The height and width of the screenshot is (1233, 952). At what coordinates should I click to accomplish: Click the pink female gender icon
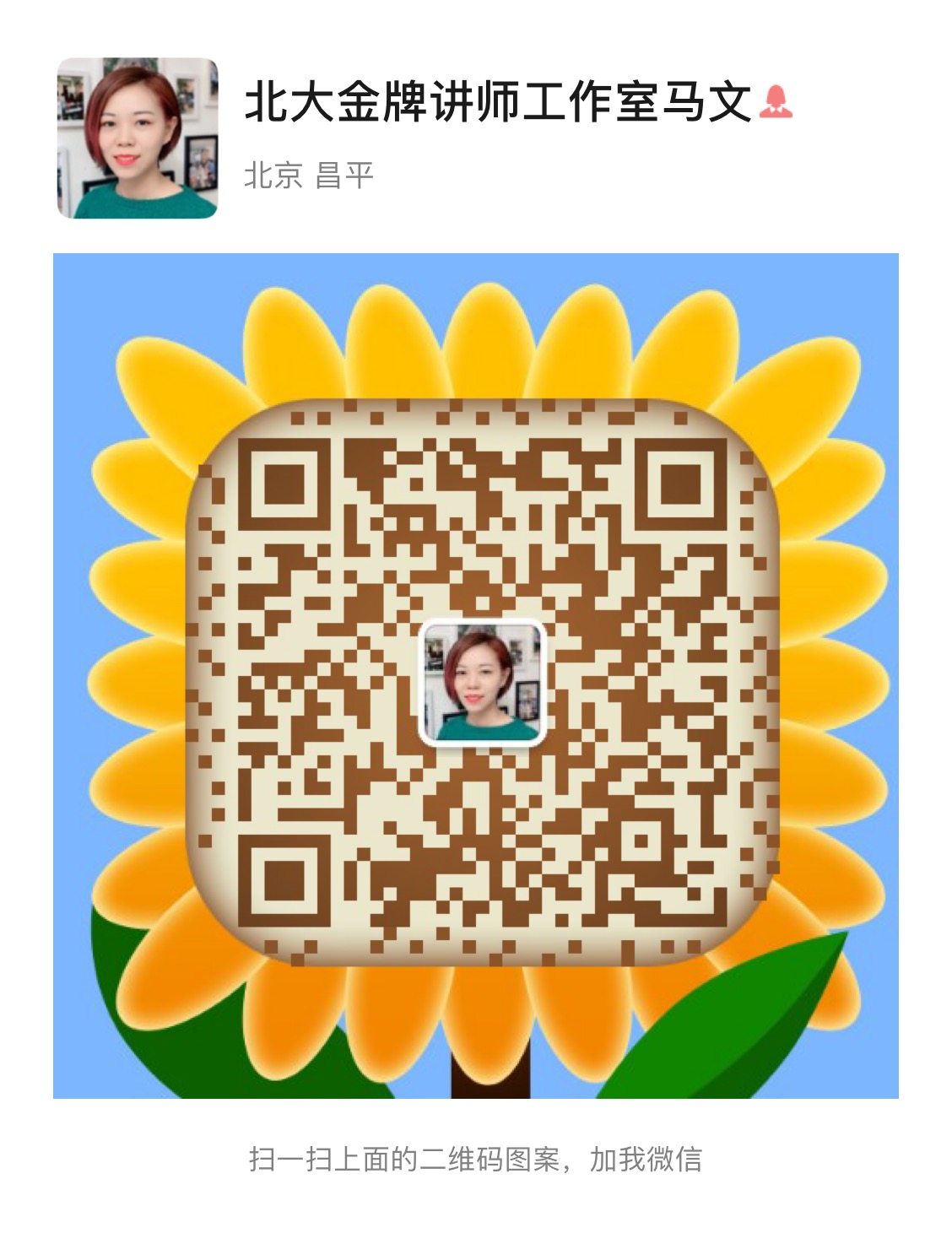click(x=776, y=101)
